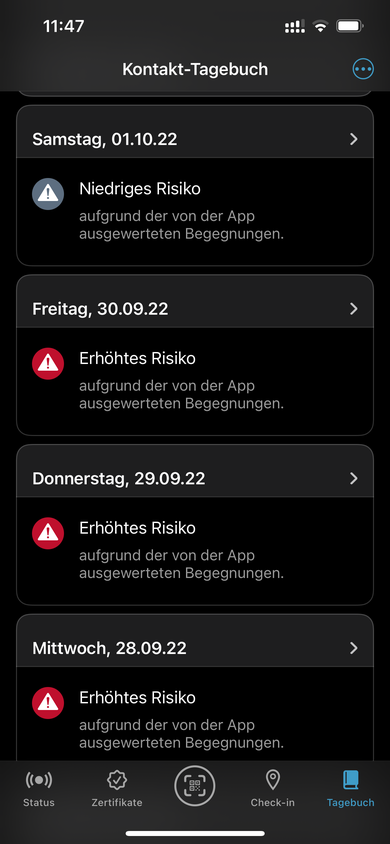Launch the QR code scanner

pyautogui.click(x=195, y=785)
